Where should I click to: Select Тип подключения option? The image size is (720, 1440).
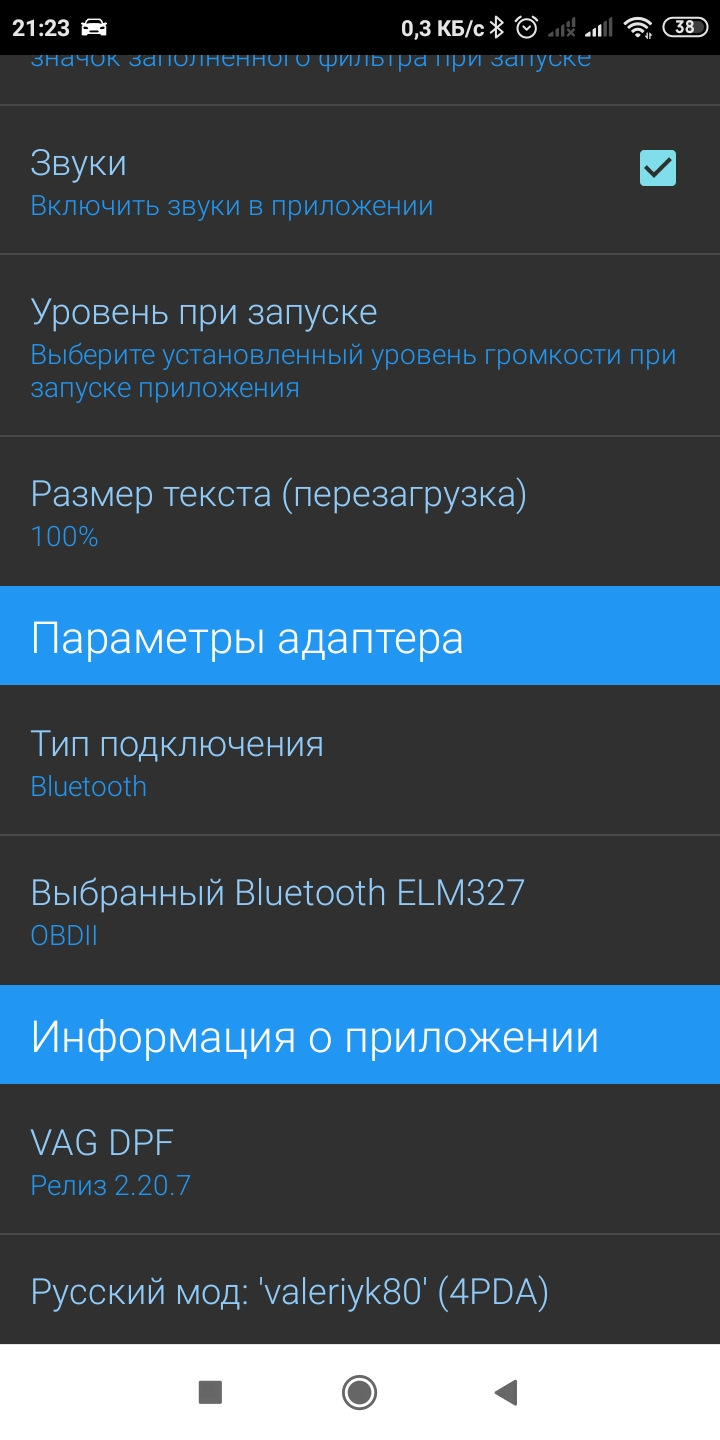click(x=360, y=760)
